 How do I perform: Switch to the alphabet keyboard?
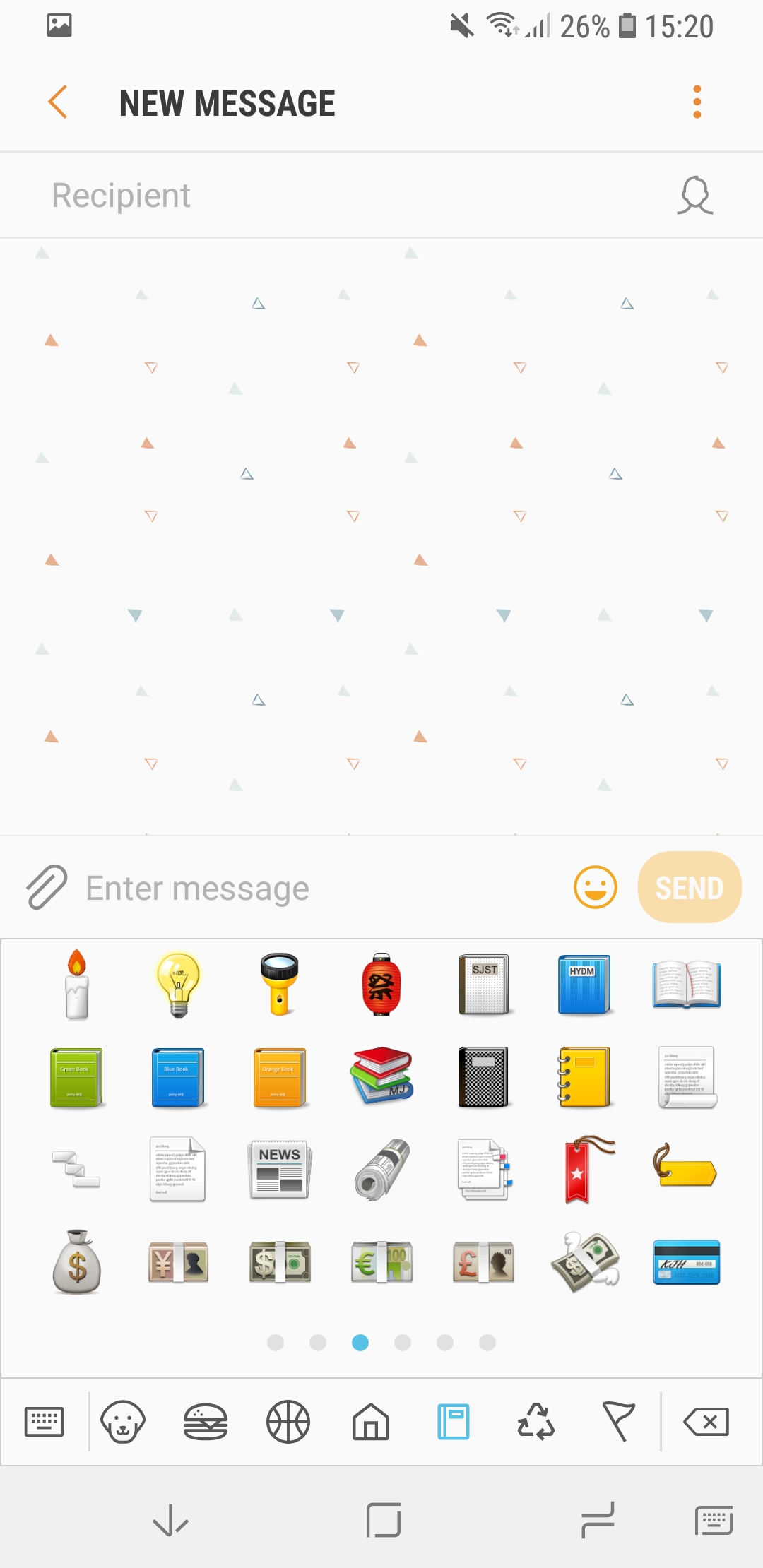click(44, 1421)
